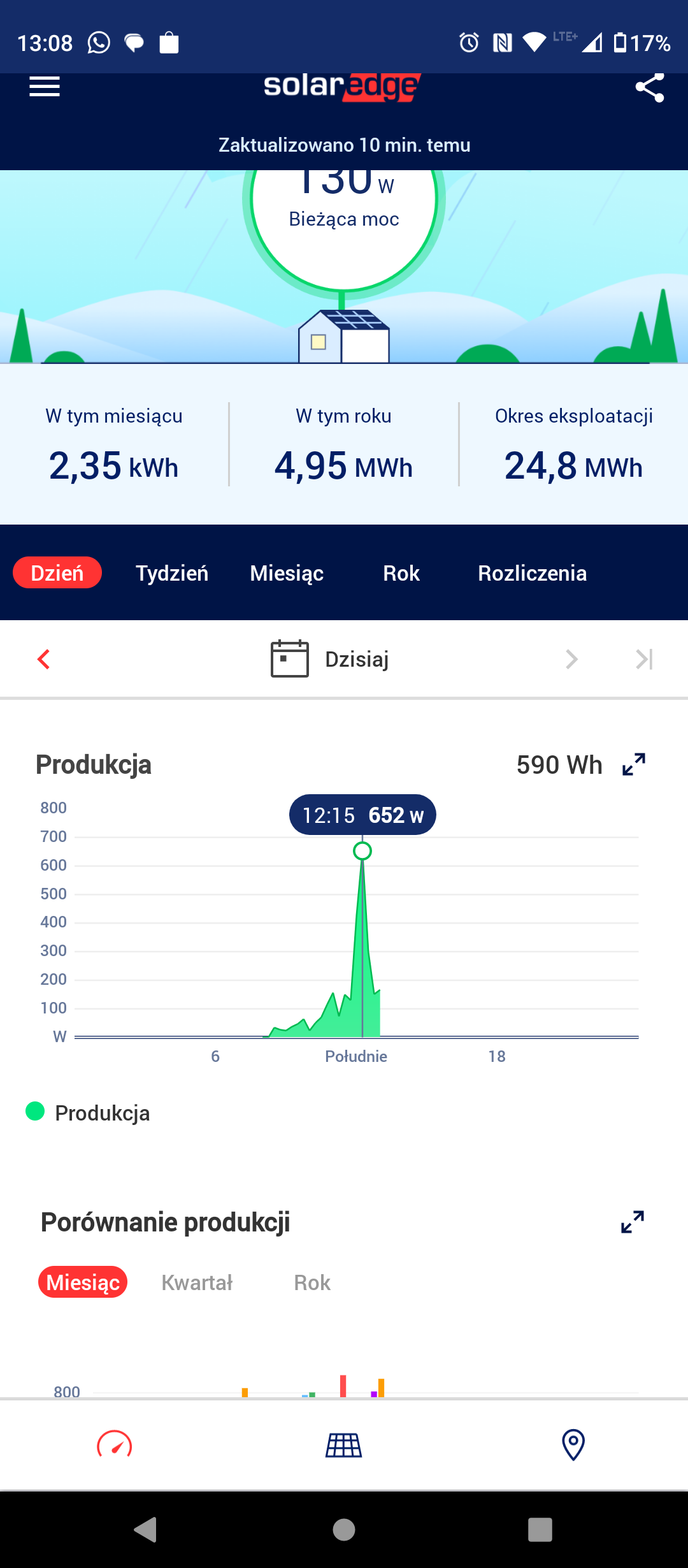Select the Miesiąc period tab in the dark bar
The width and height of the screenshot is (688, 1568).
pyautogui.click(x=287, y=573)
